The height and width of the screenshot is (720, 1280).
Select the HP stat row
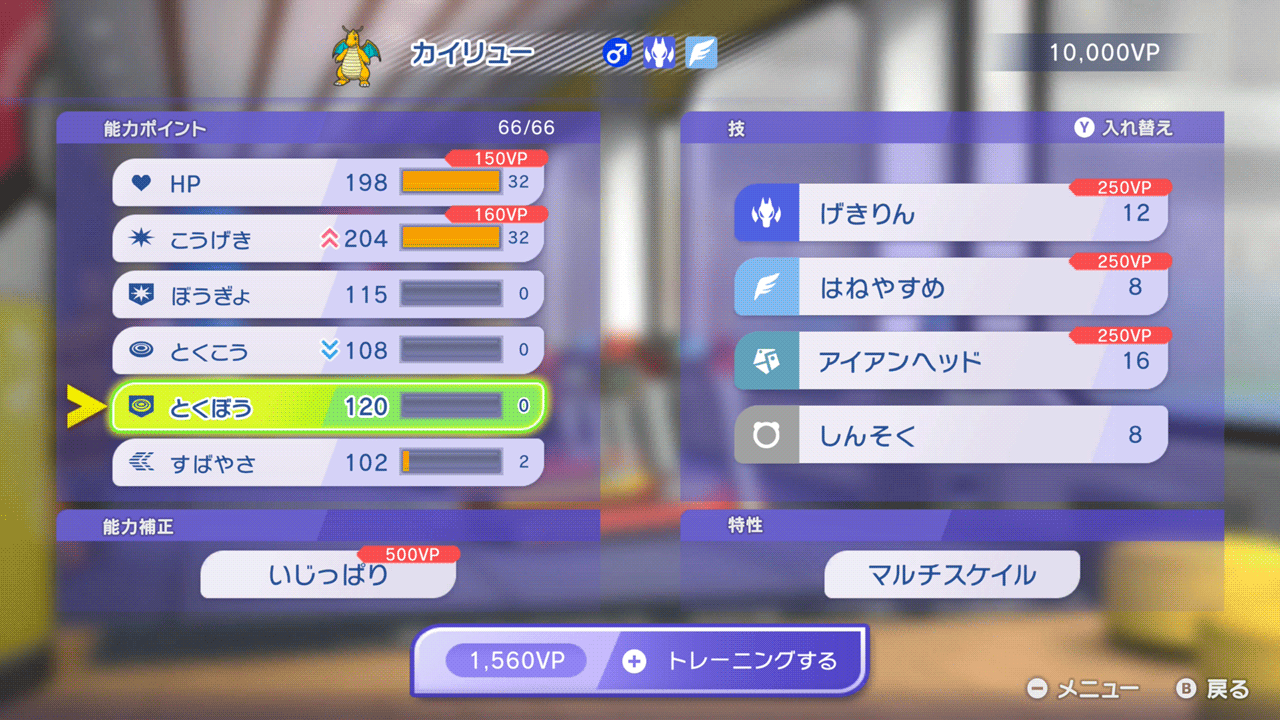(x=328, y=183)
